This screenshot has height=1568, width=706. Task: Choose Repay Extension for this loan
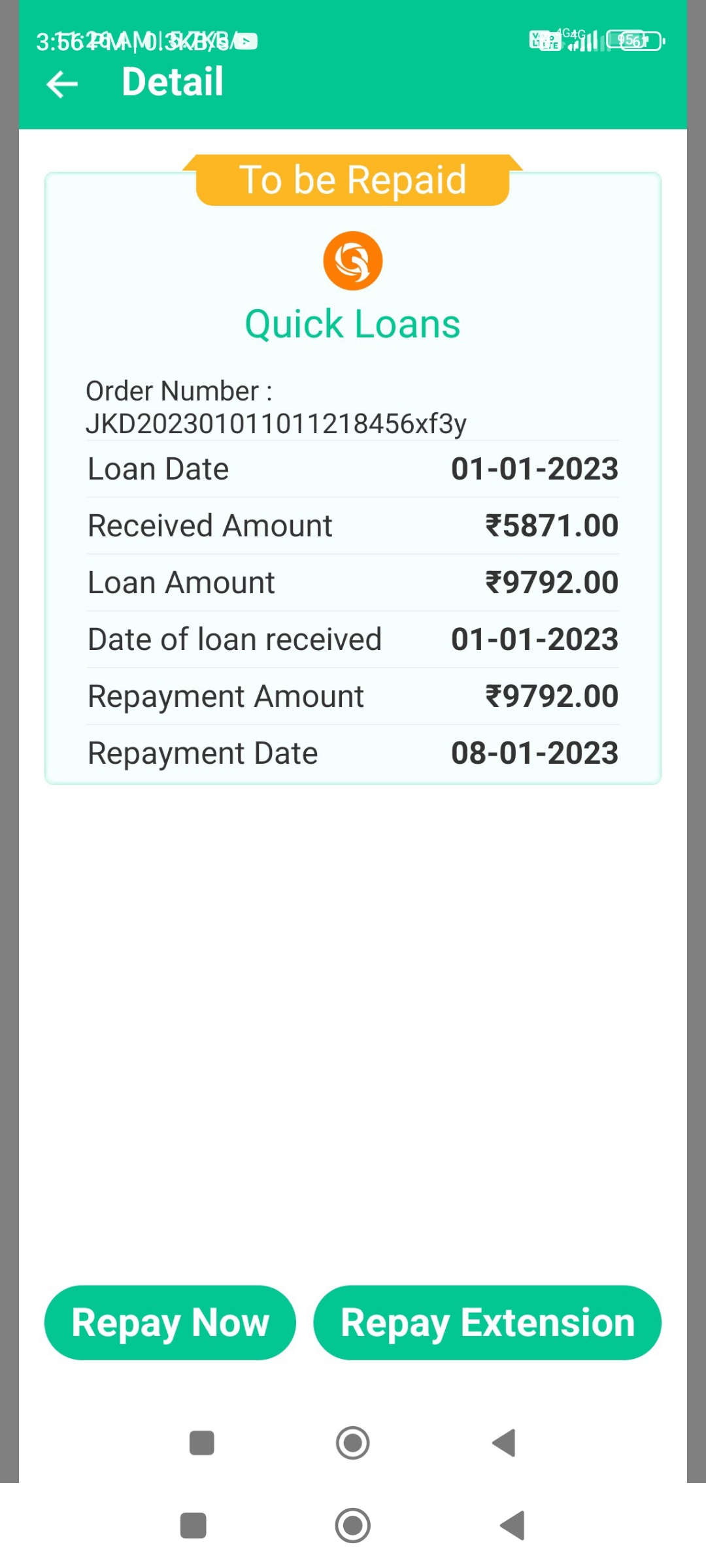click(x=487, y=1323)
